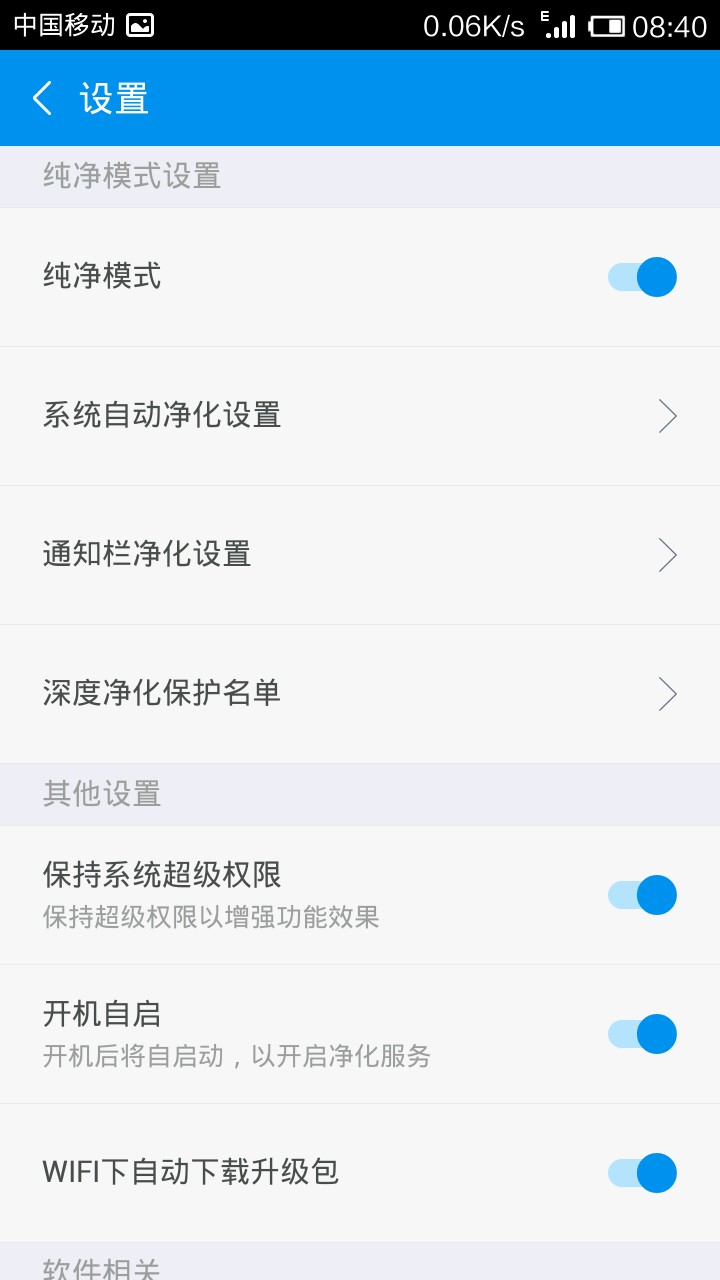Open 系统自动净化设置
Screen dimensions: 720x1280
click(360, 416)
